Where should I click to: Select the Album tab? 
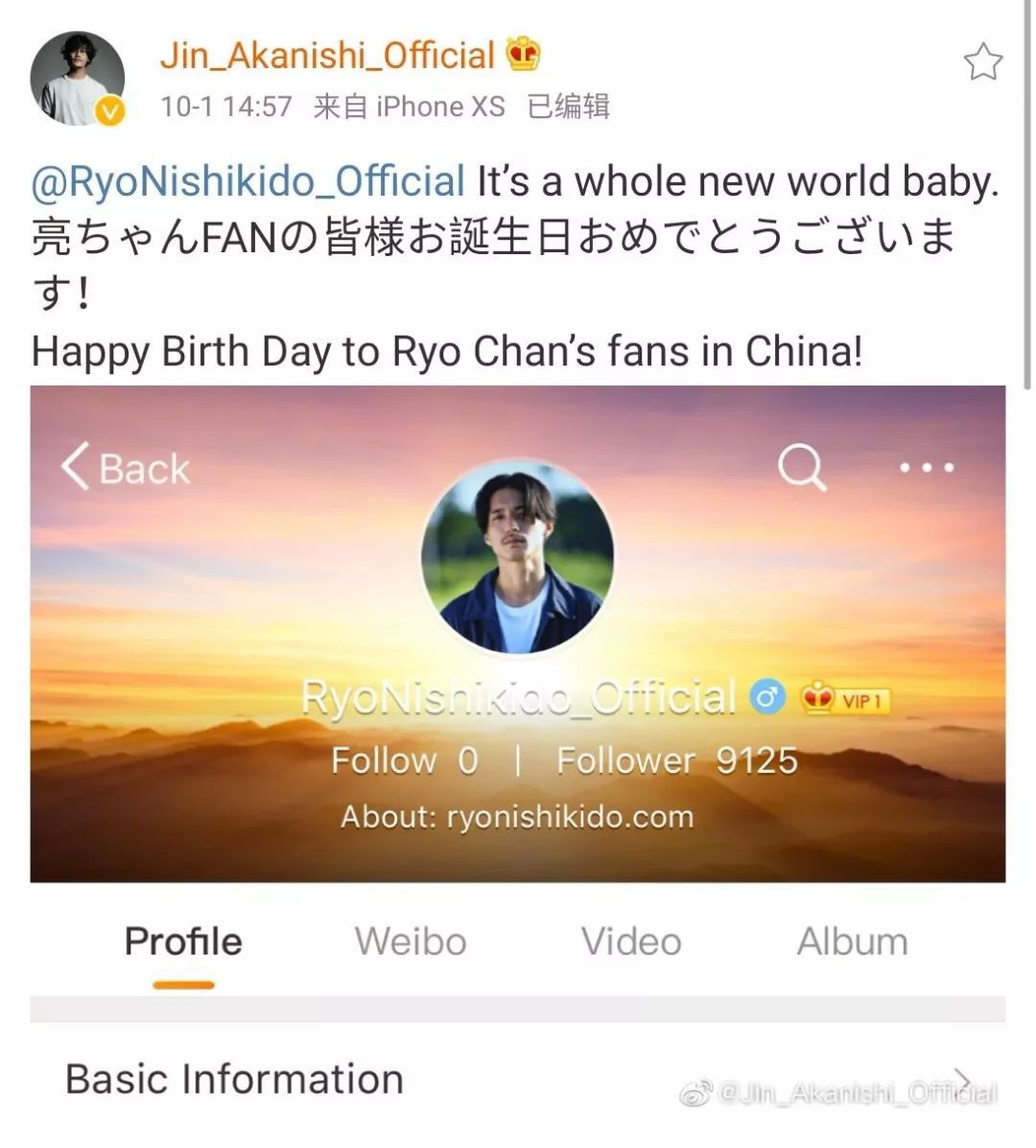pyautogui.click(x=852, y=942)
